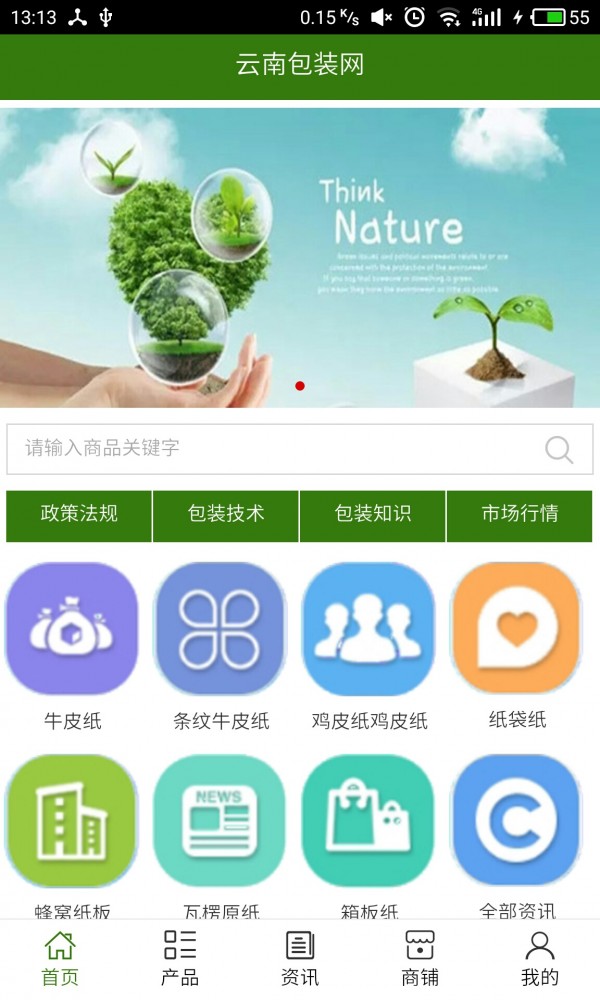Open the 市场行情 section

(520, 515)
